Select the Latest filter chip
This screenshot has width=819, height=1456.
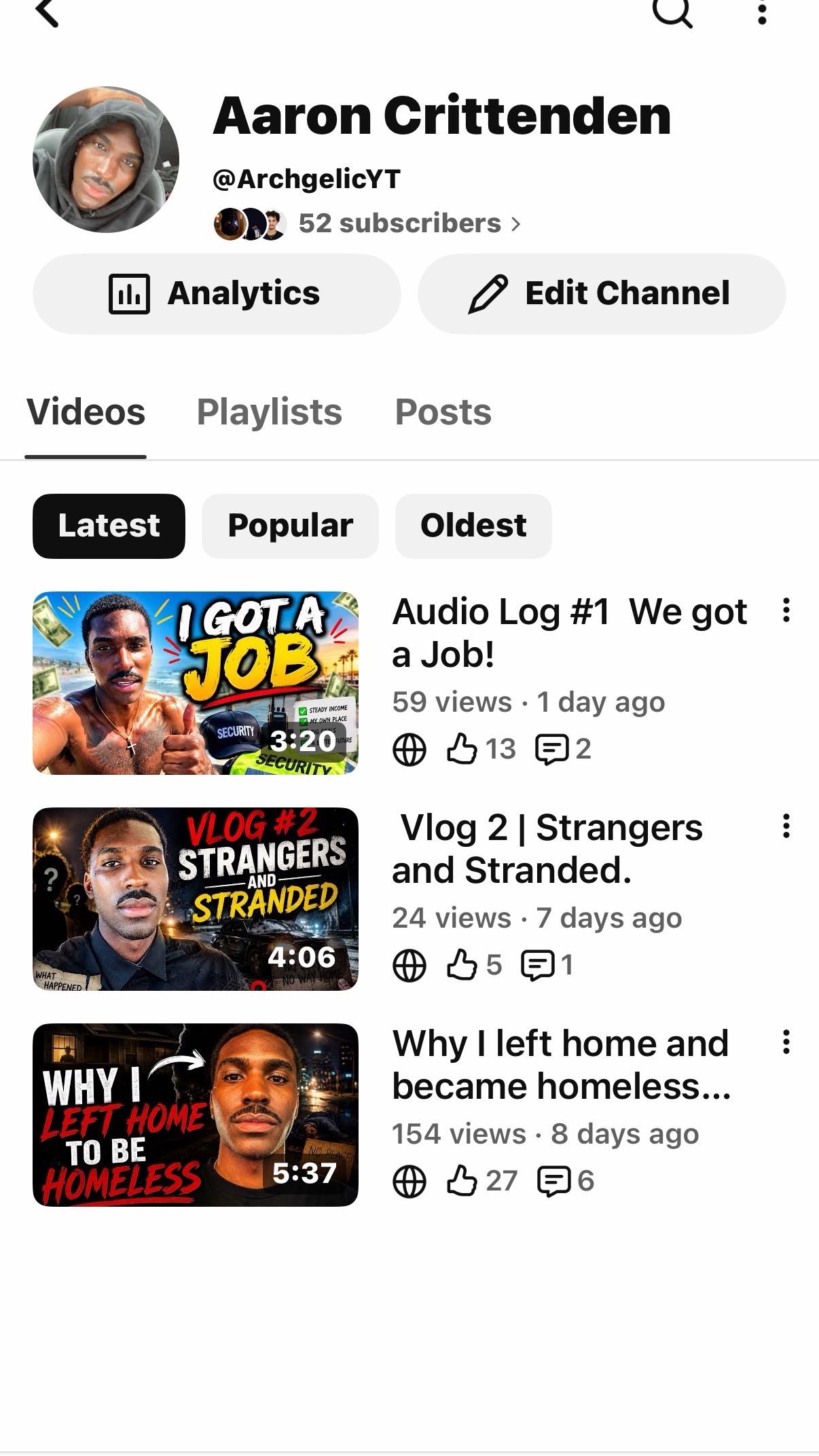(x=109, y=526)
